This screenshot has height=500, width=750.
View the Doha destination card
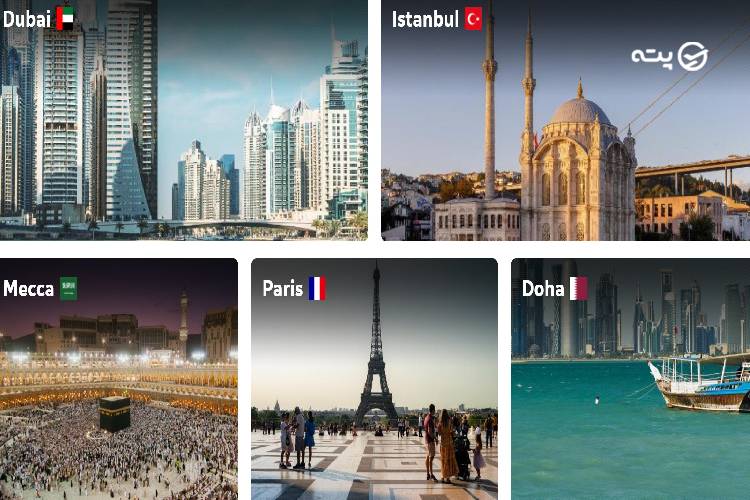click(x=630, y=380)
